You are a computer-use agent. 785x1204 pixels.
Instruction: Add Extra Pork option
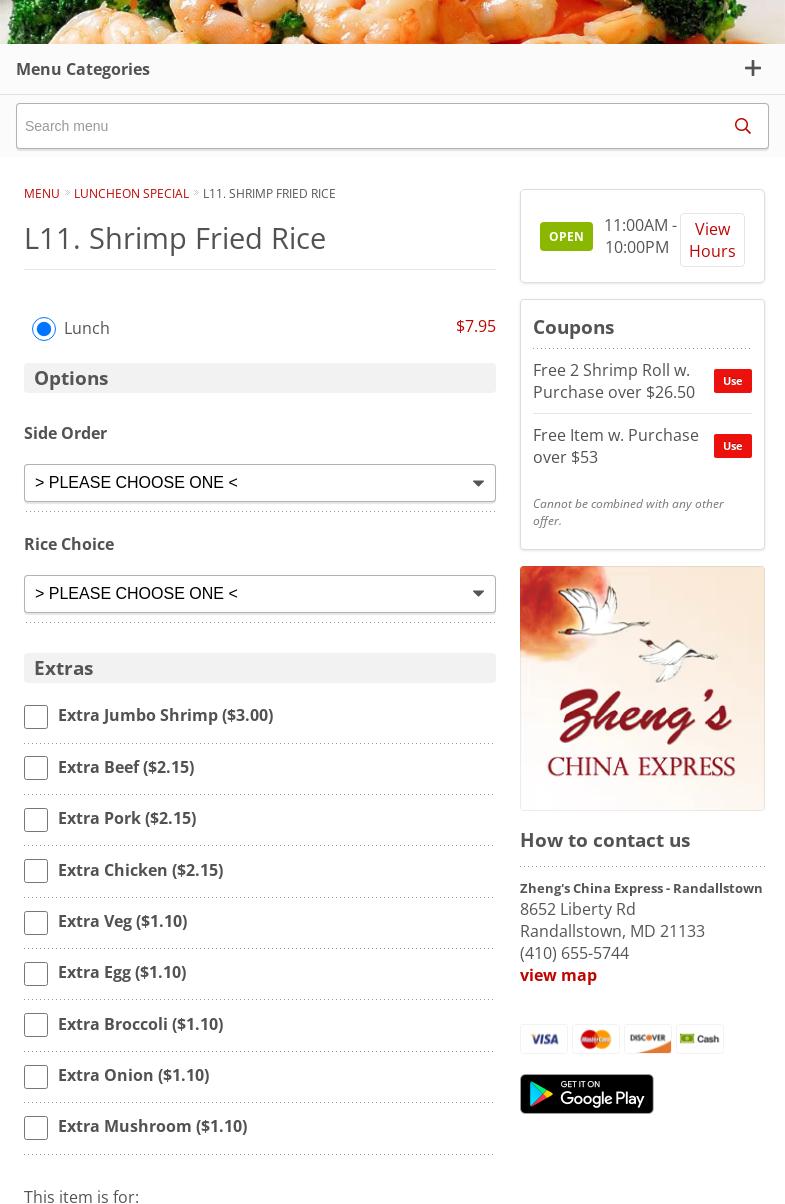[x=36, y=820]
